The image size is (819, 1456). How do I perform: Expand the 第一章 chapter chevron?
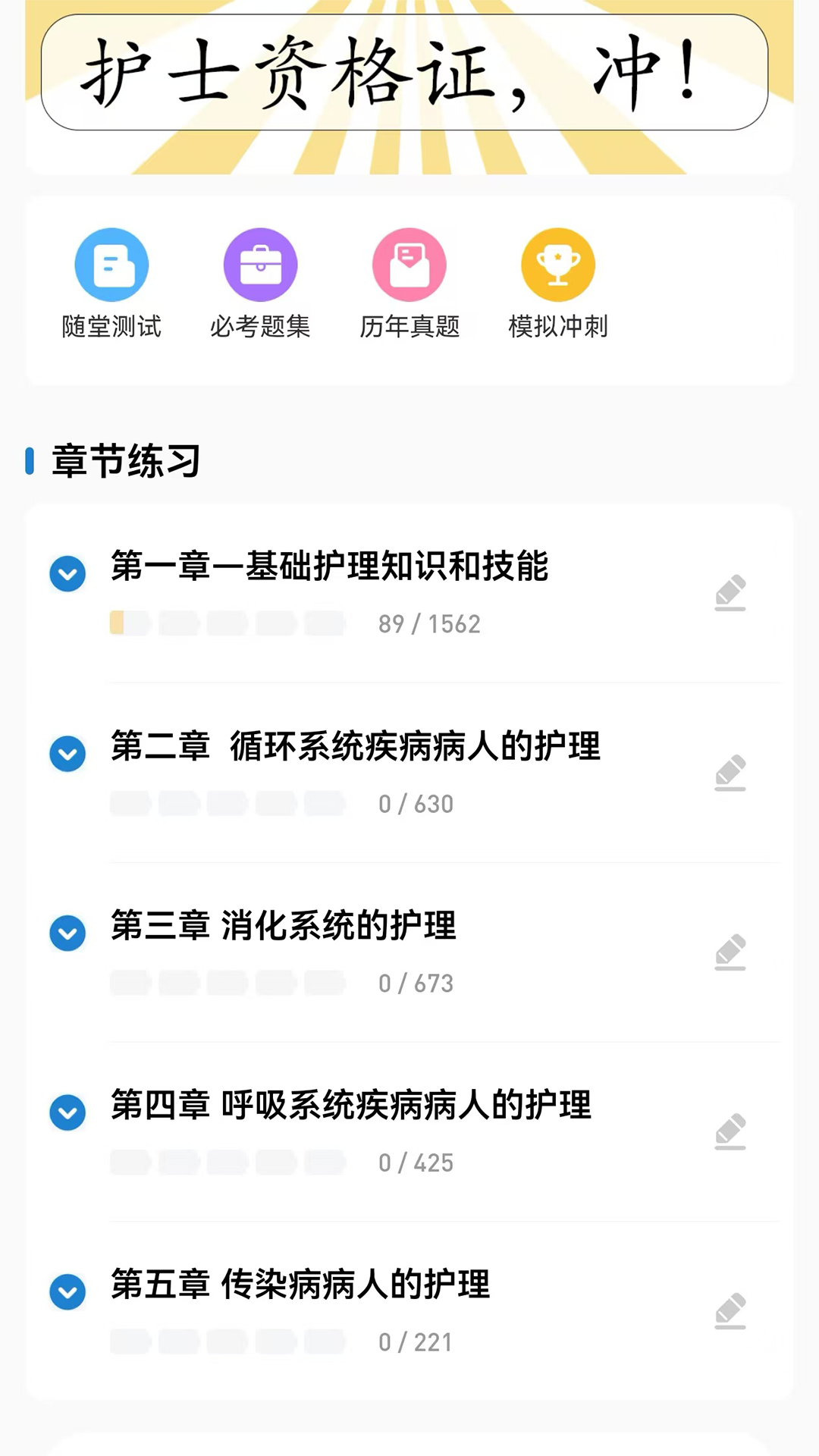tap(67, 574)
